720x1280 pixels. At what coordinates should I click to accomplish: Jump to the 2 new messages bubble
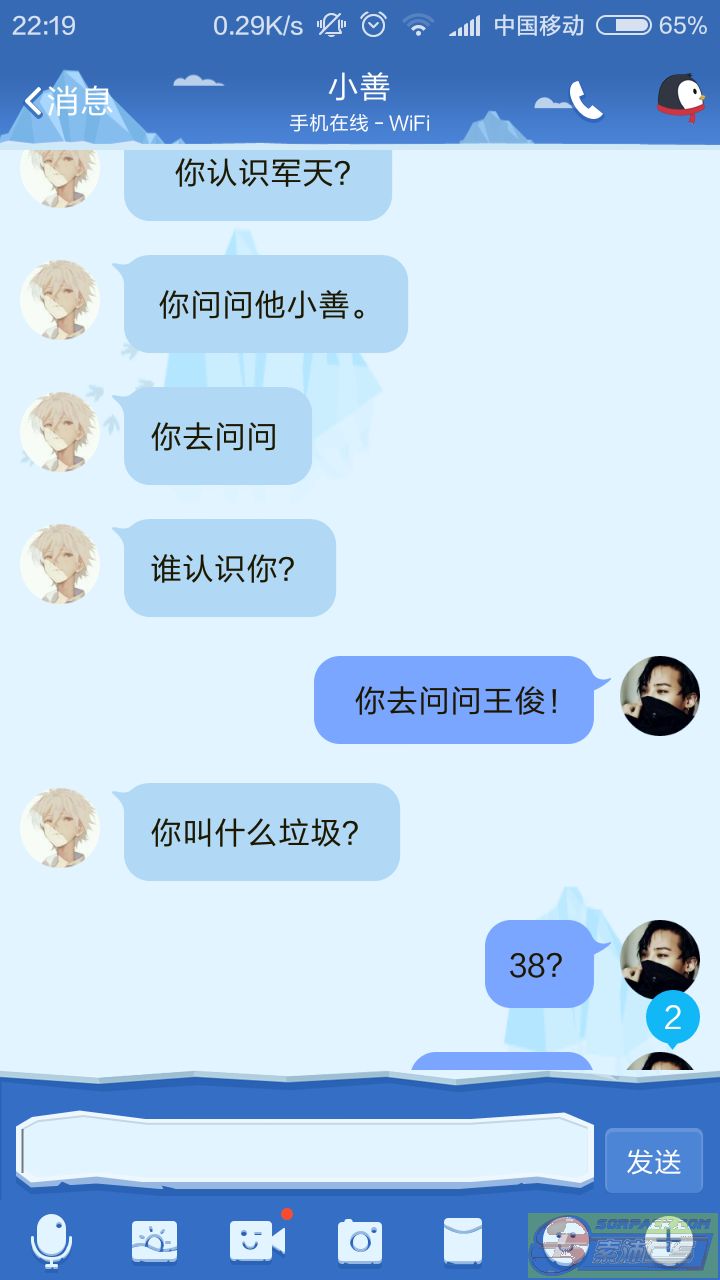[x=673, y=1019]
